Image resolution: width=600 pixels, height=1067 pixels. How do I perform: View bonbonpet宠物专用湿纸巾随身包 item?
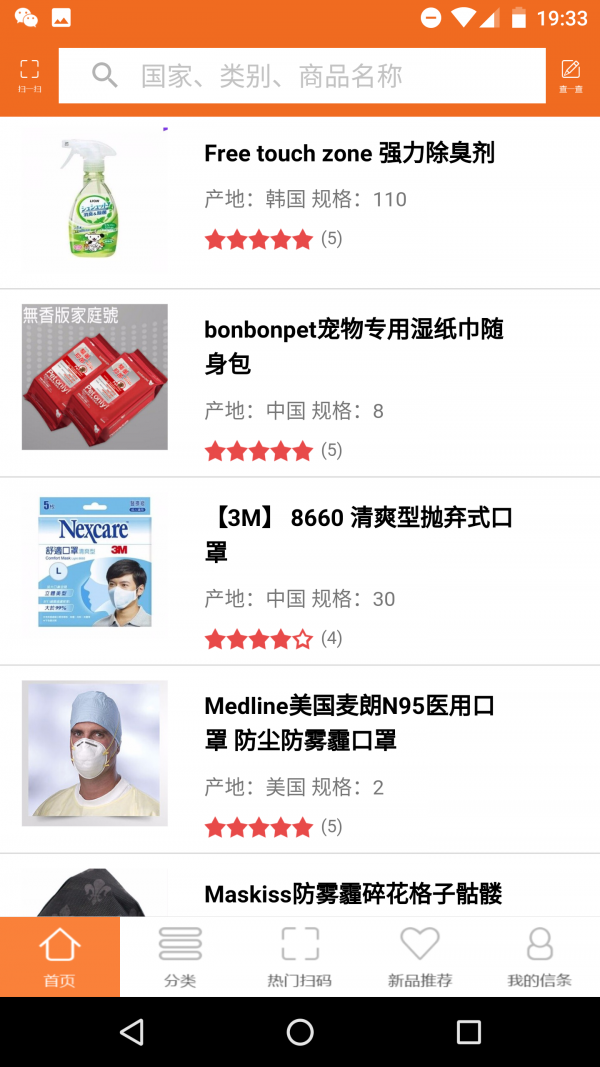pos(353,346)
